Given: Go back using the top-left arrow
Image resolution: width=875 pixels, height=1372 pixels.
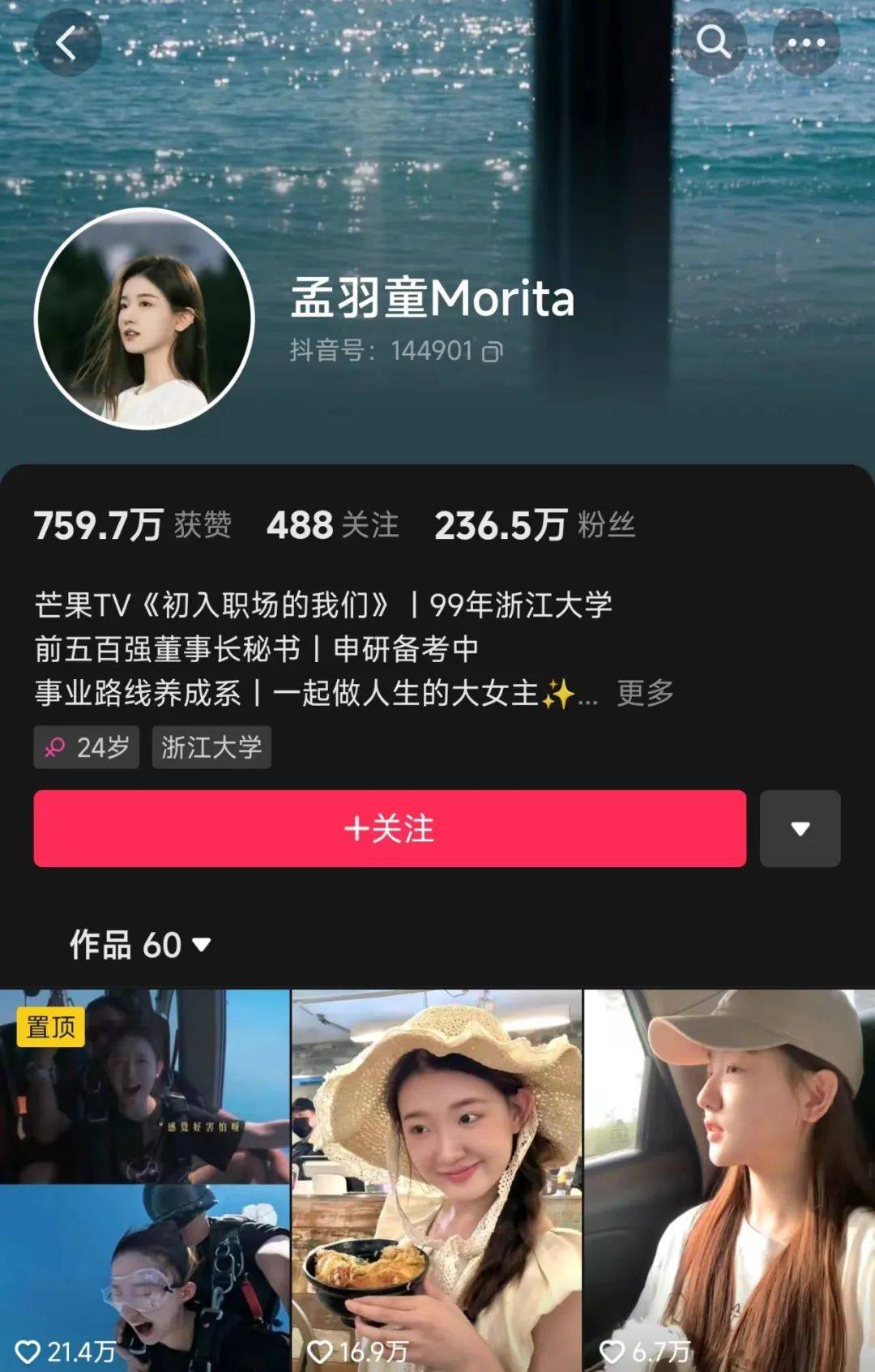Looking at the screenshot, I should coord(66,42).
